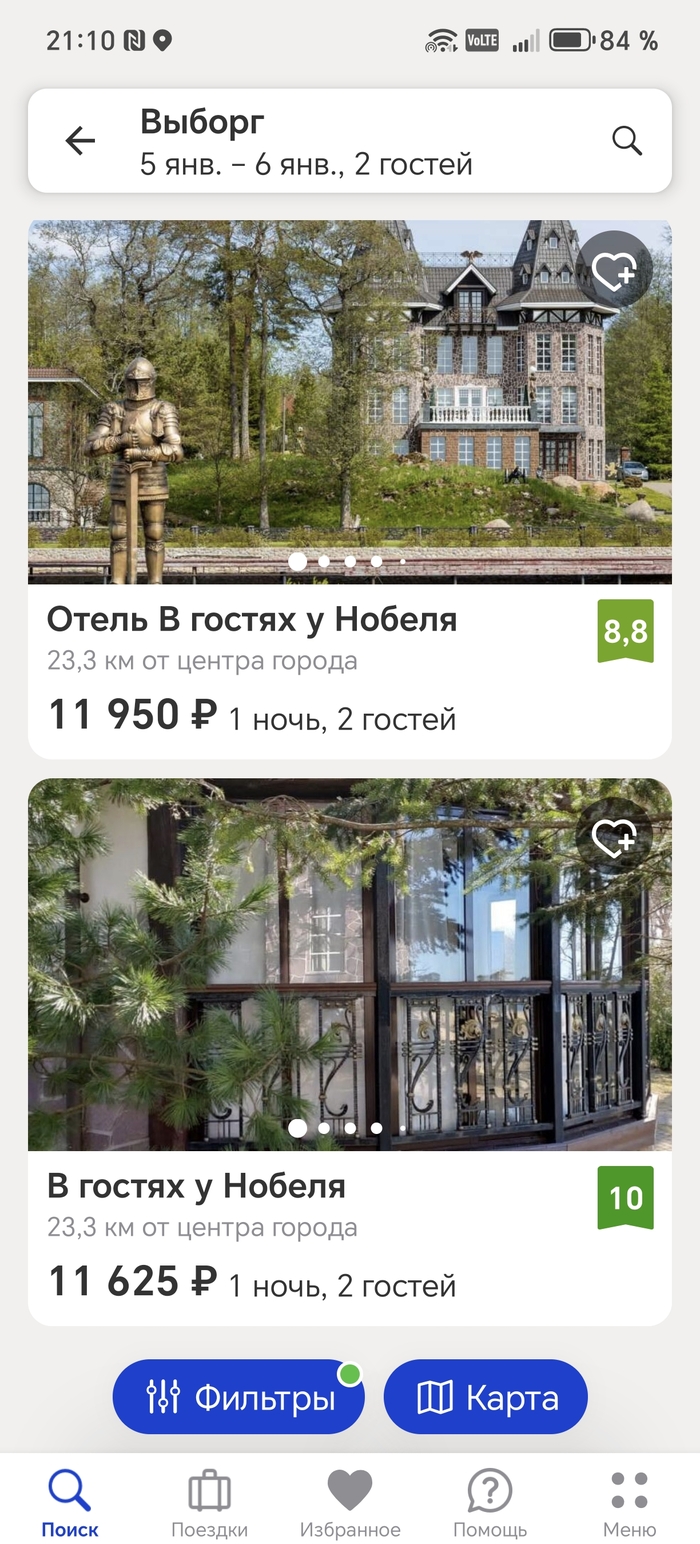700x1544 pixels.
Task: Open the Меню tab
Action: tap(629, 1503)
